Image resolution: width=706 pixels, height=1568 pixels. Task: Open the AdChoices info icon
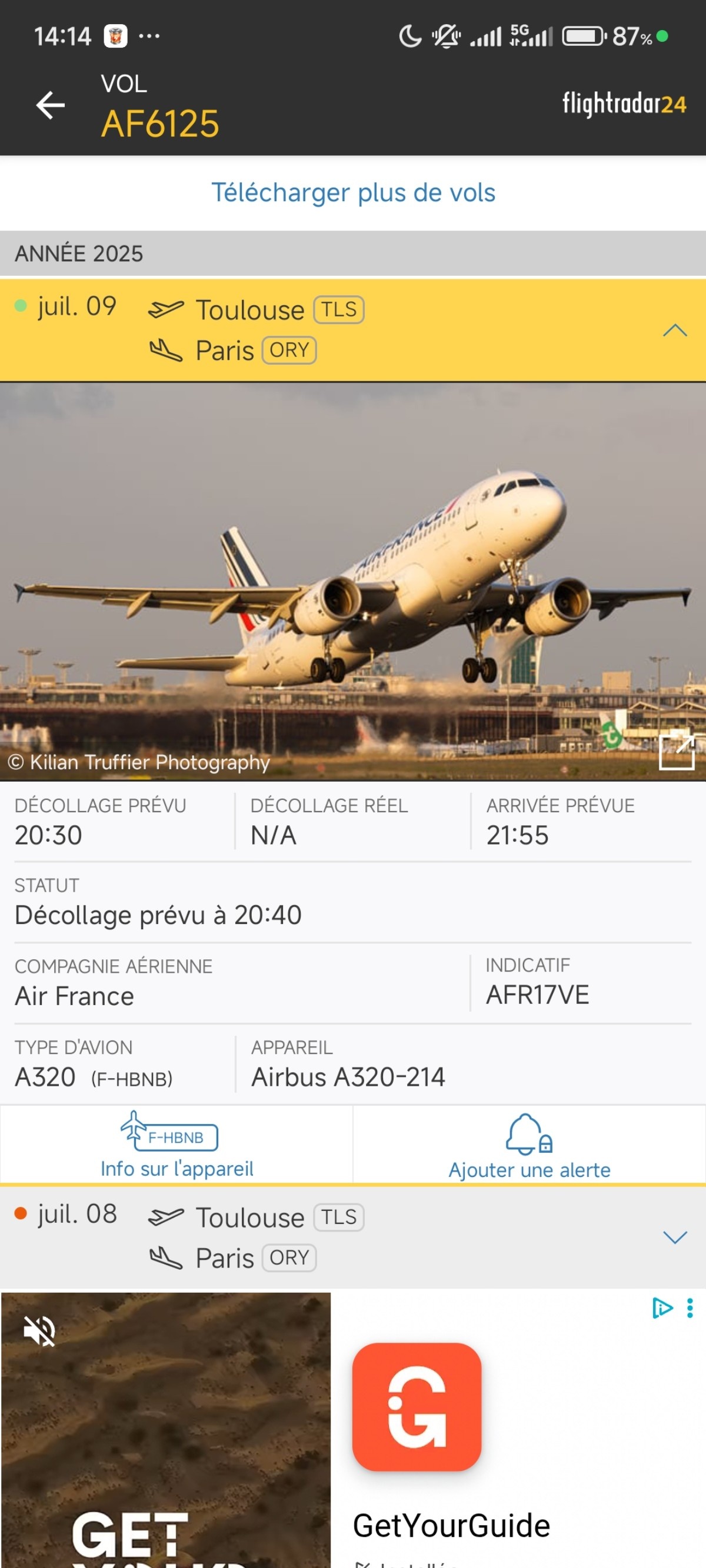pos(661,1308)
